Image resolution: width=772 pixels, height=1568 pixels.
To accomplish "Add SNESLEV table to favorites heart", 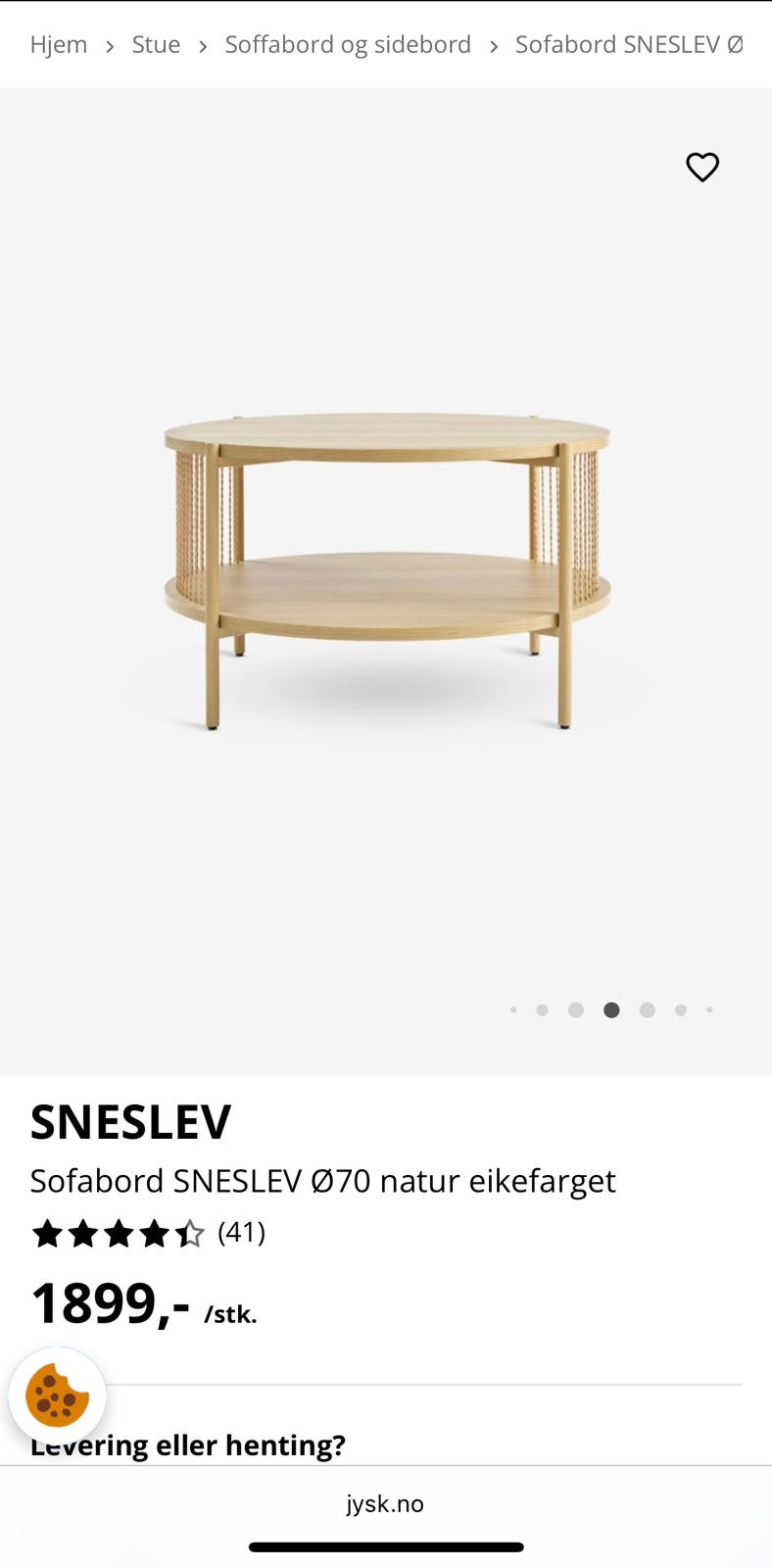I will tap(702, 168).
